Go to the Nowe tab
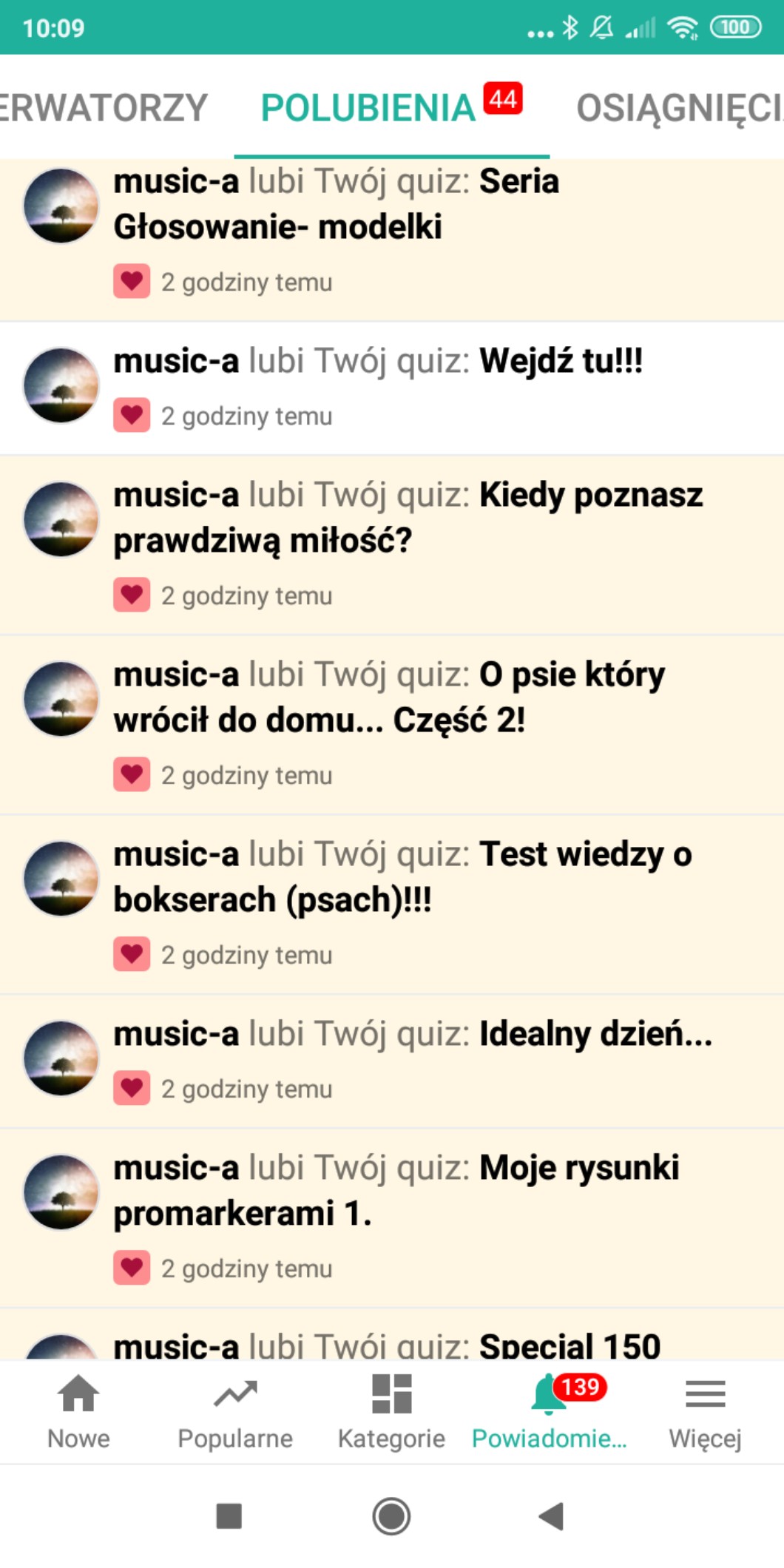Image resolution: width=784 pixels, height=1568 pixels. coord(78,1411)
